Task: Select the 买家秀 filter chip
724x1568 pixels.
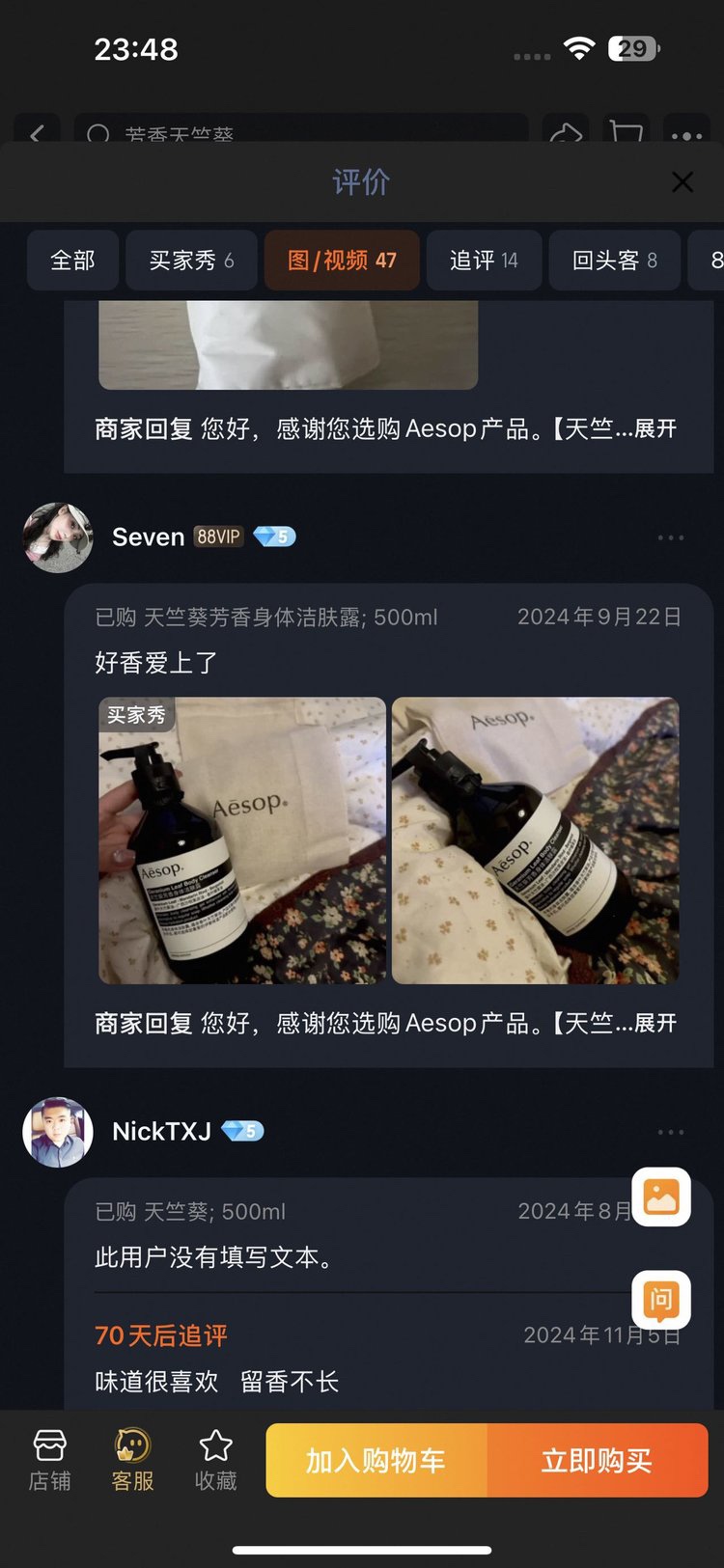Action: click(191, 261)
